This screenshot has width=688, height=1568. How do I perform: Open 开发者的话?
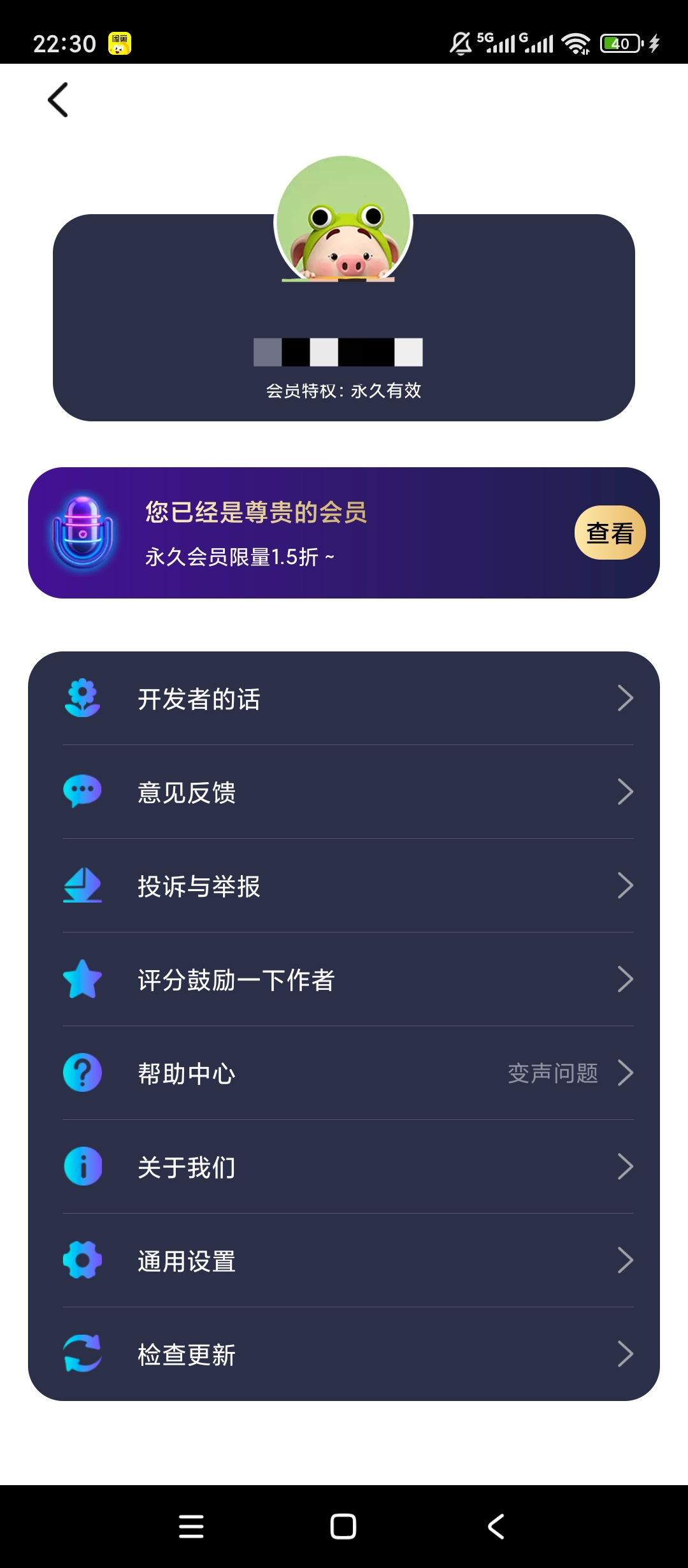tap(344, 699)
